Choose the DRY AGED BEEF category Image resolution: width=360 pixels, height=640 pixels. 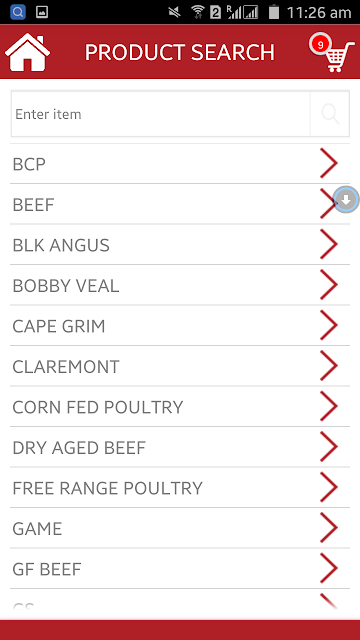[x=180, y=447]
